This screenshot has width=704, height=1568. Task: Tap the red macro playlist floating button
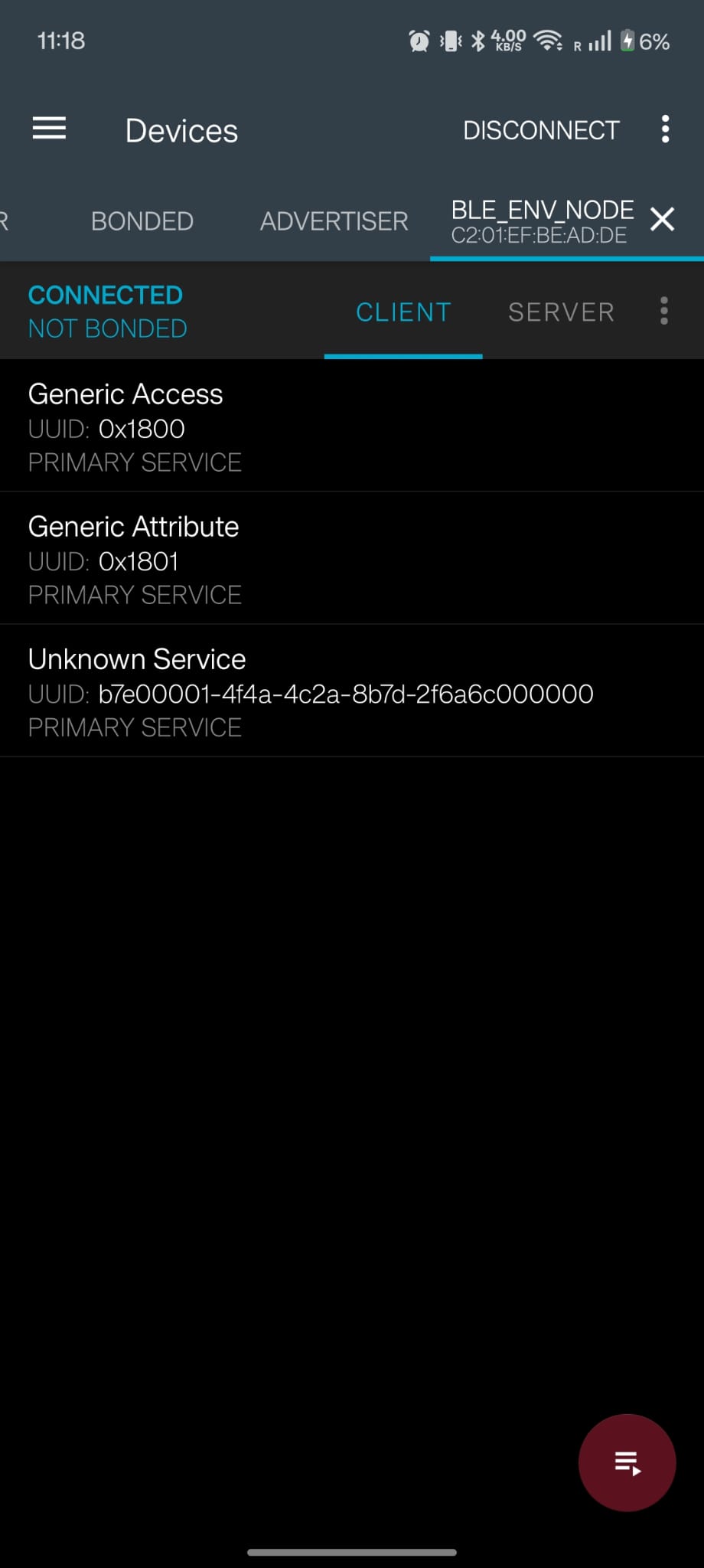click(x=627, y=1462)
